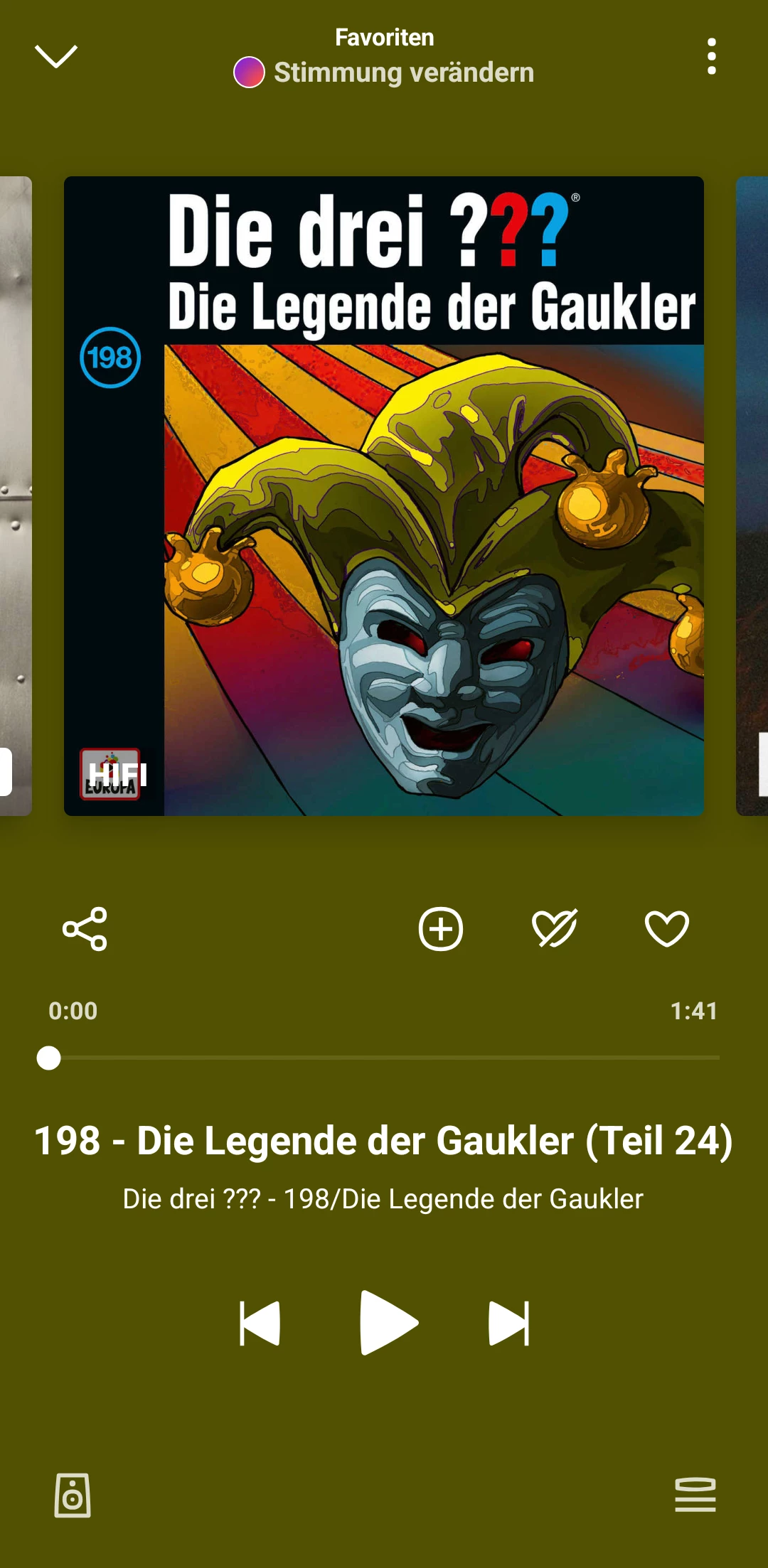
Task: Skip back to the previous track
Action: point(260,1323)
